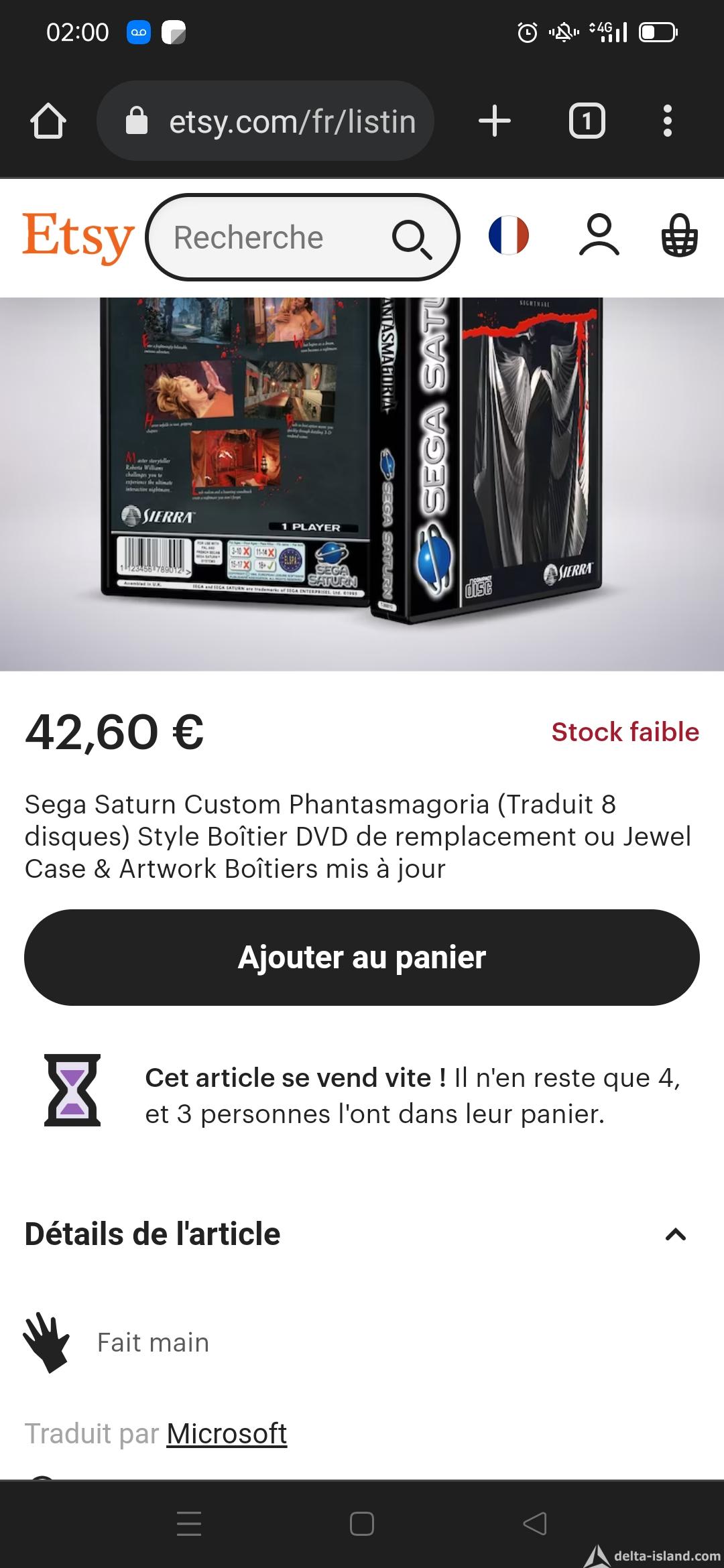724x1568 pixels.
Task: Change region via French flag icon
Action: pos(509,236)
